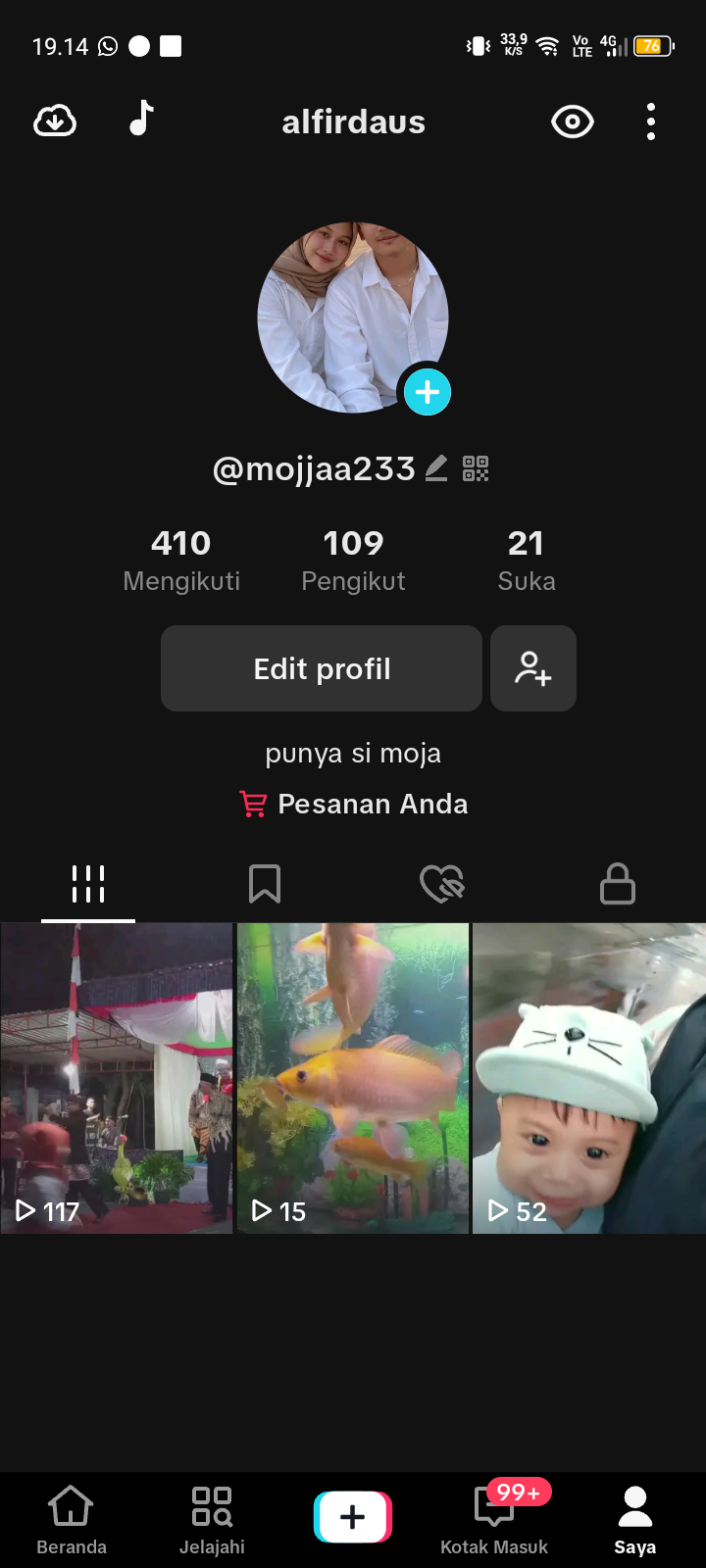Switch to the private videos lock tab
Viewport: 706px width, 1568px height.
618,883
